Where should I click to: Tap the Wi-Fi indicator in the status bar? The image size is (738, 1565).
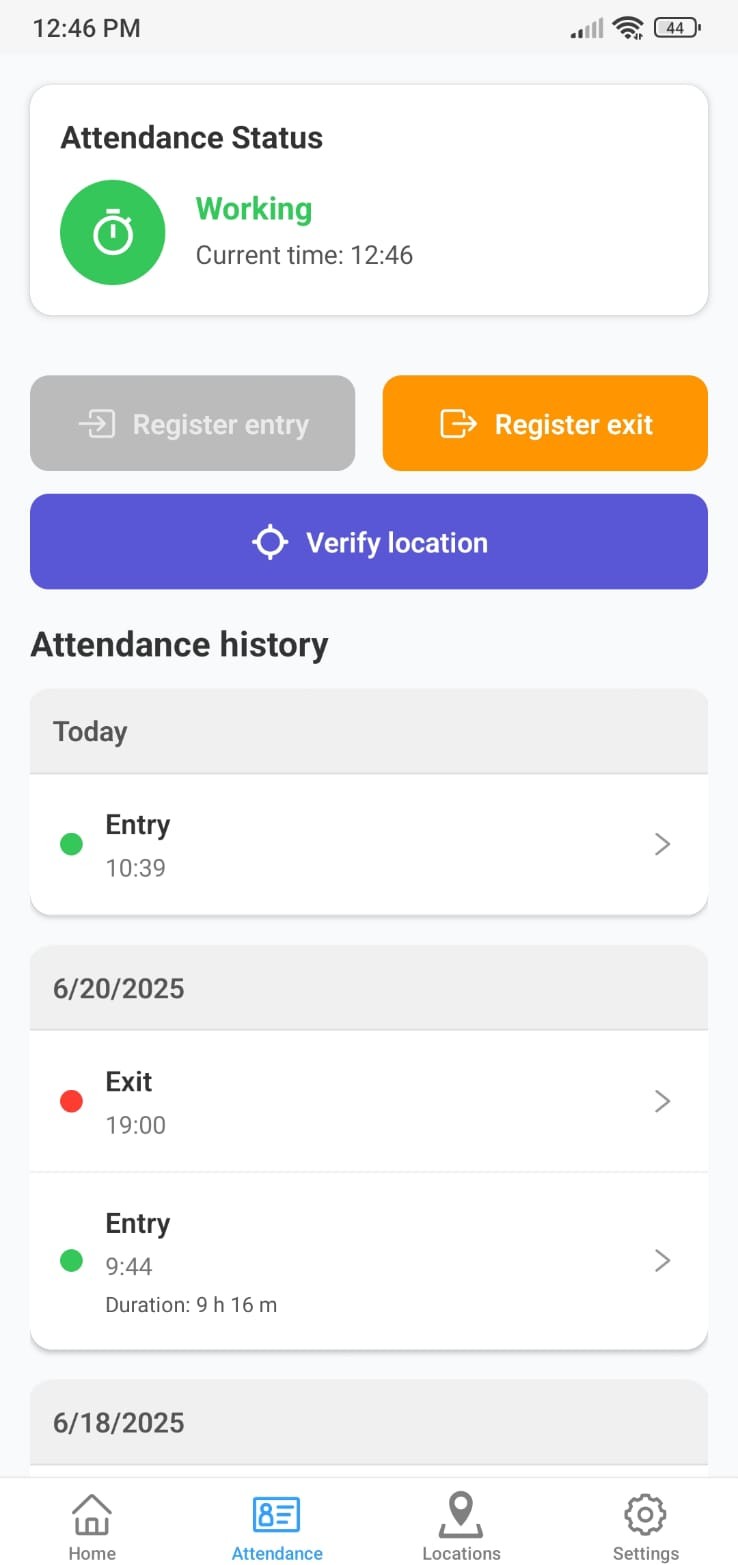click(x=628, y=27)
